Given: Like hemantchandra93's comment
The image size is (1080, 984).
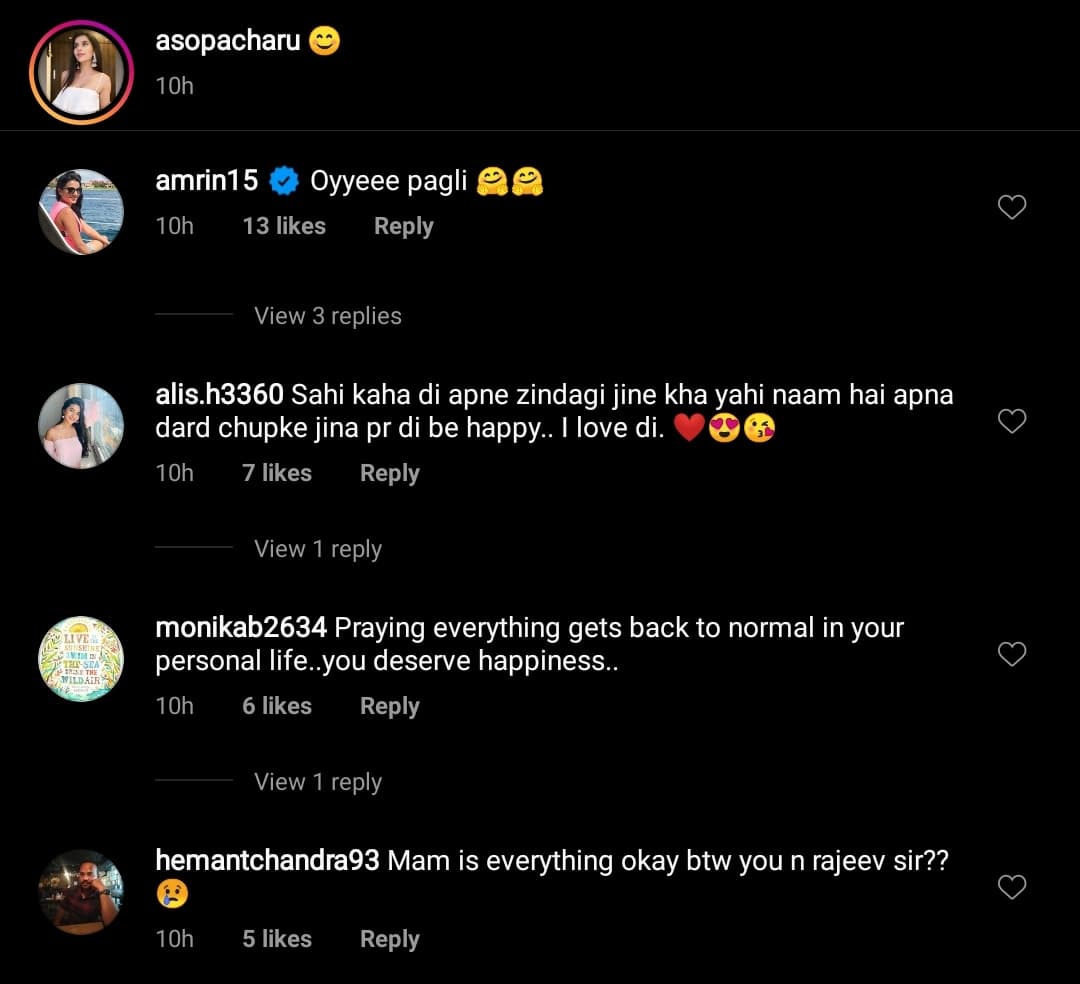Looking at the screenshot, I should click(x=1012, y=886).
